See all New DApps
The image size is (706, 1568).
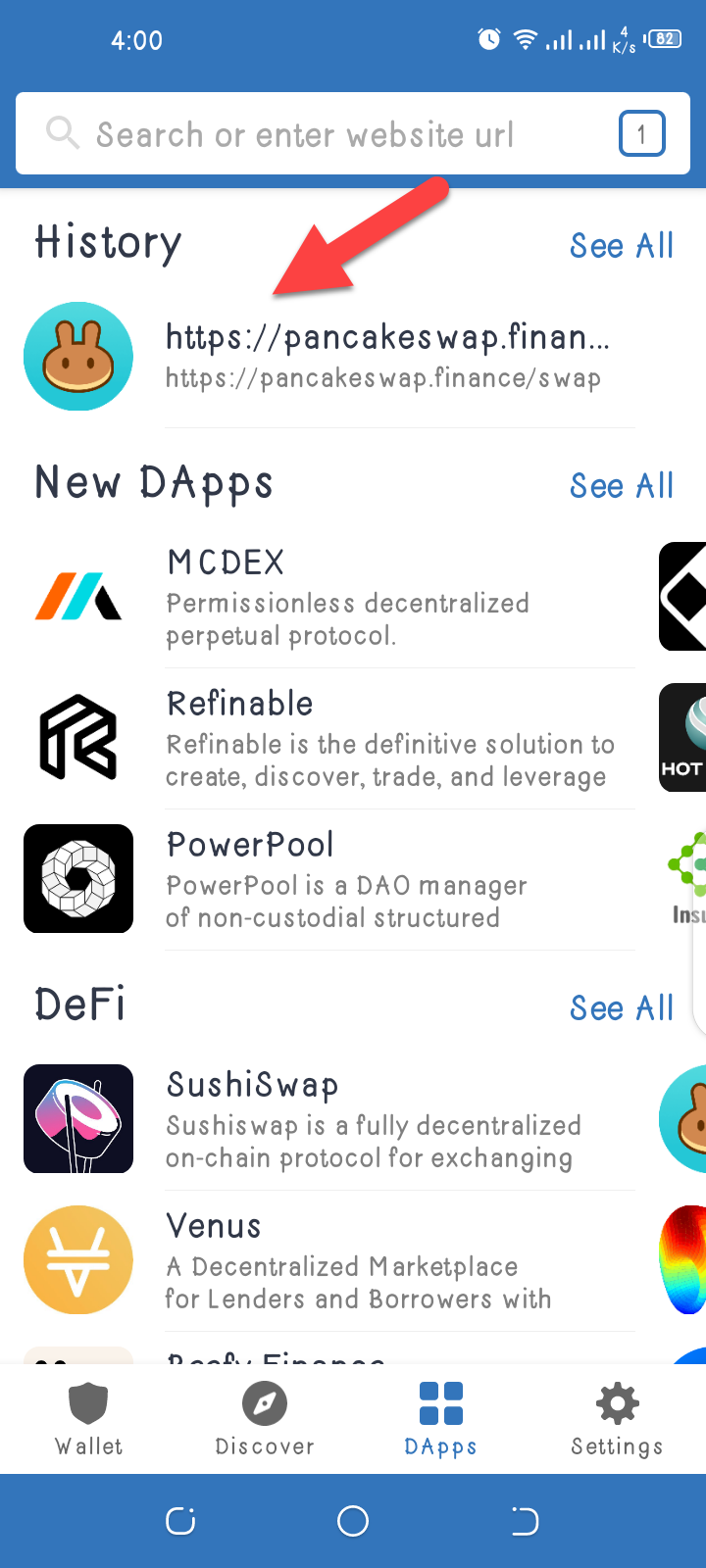coord(622,485)
